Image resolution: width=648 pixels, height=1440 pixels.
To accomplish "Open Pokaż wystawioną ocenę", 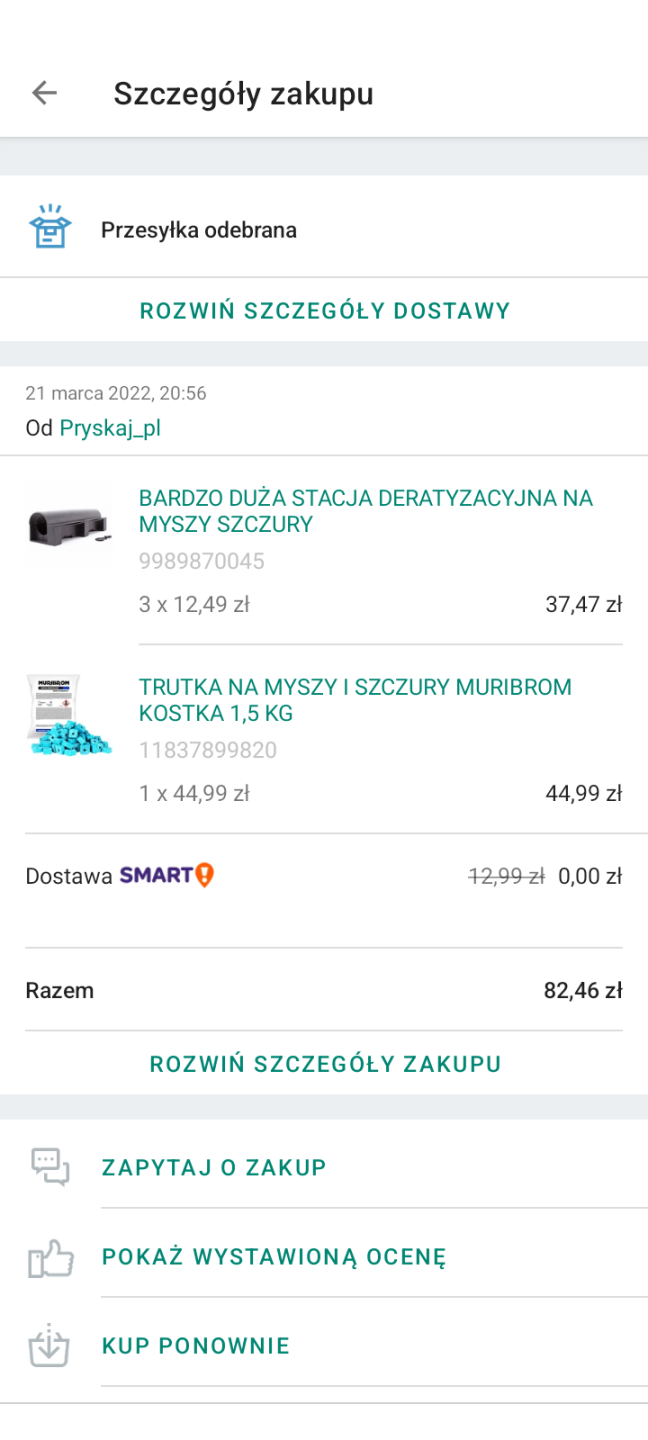I will pyautogui.click(x=273, y=1256).
